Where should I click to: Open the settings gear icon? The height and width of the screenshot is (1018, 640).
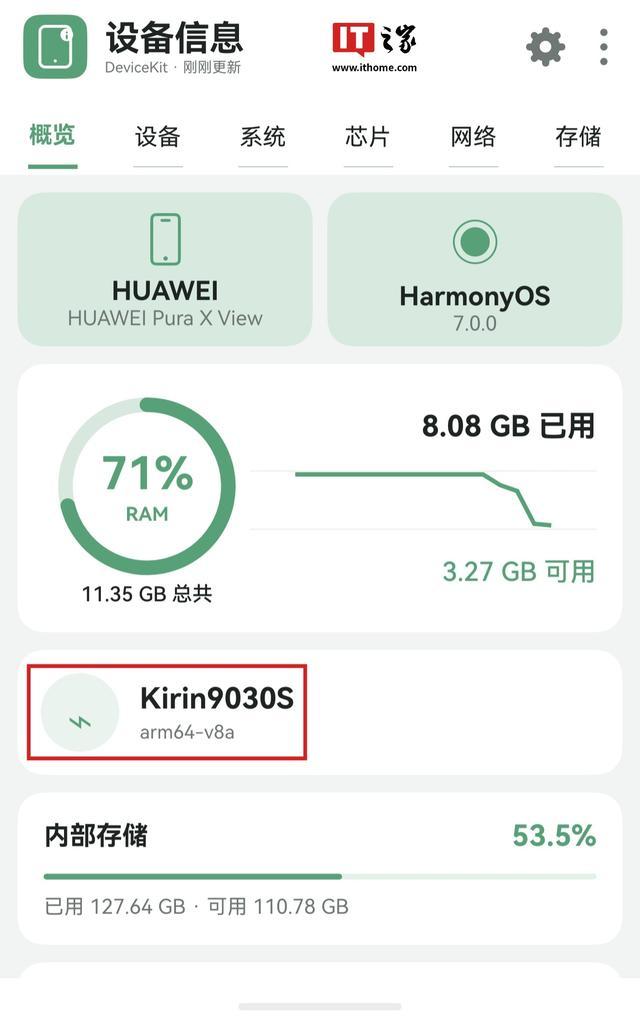point(545,47)
